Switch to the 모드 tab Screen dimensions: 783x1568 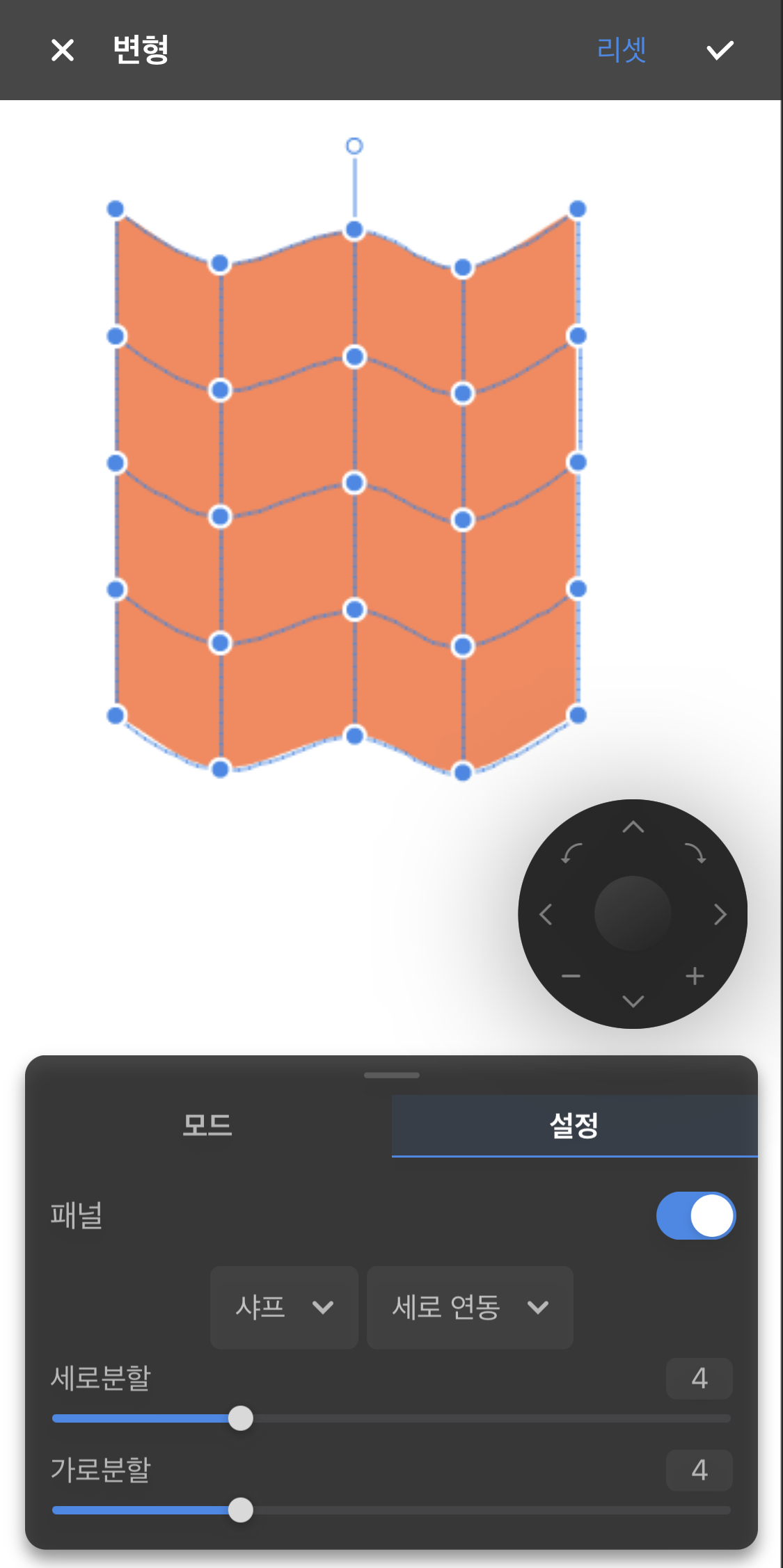tap(207, 1125)
